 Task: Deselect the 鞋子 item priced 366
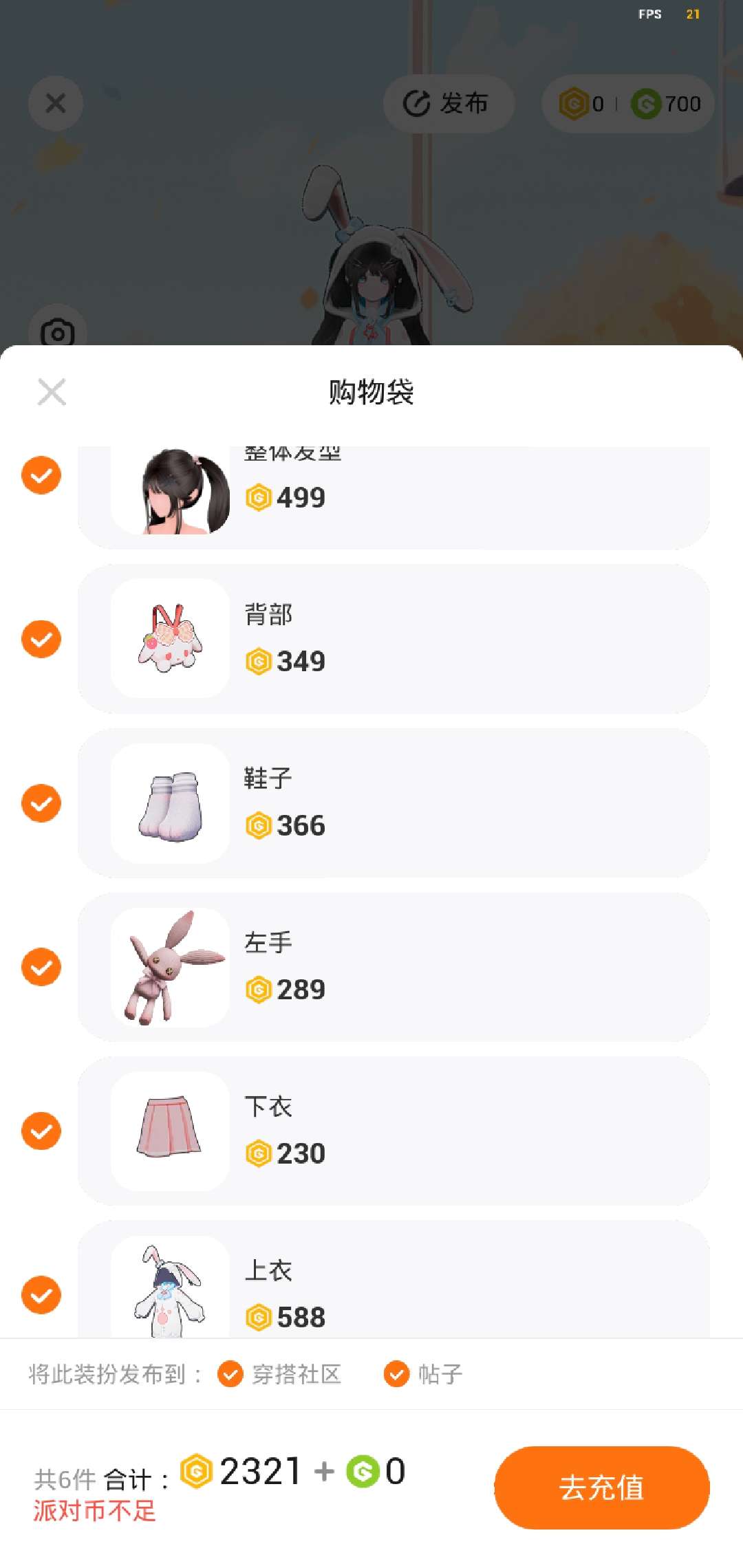point(41,803)
